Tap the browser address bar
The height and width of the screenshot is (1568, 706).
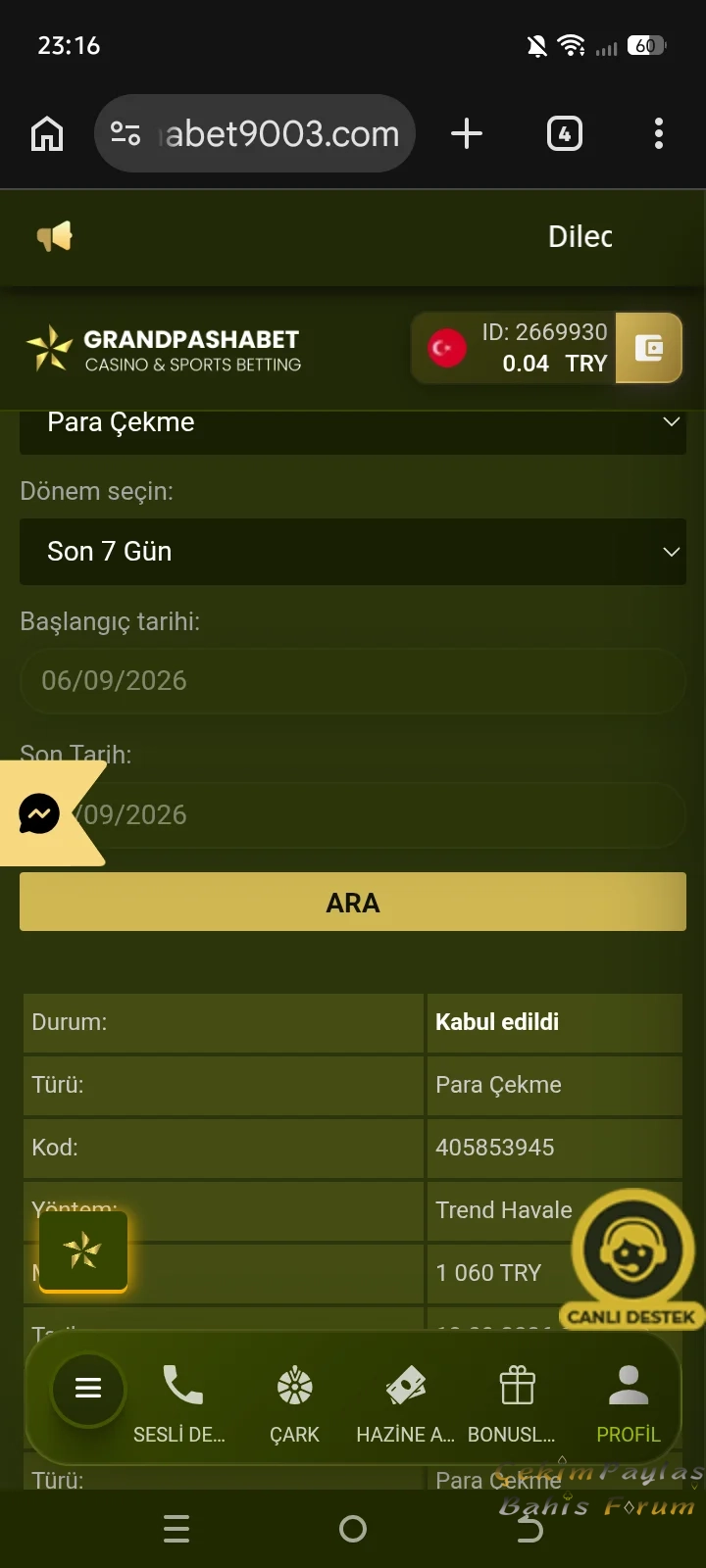tap(255, 133)
